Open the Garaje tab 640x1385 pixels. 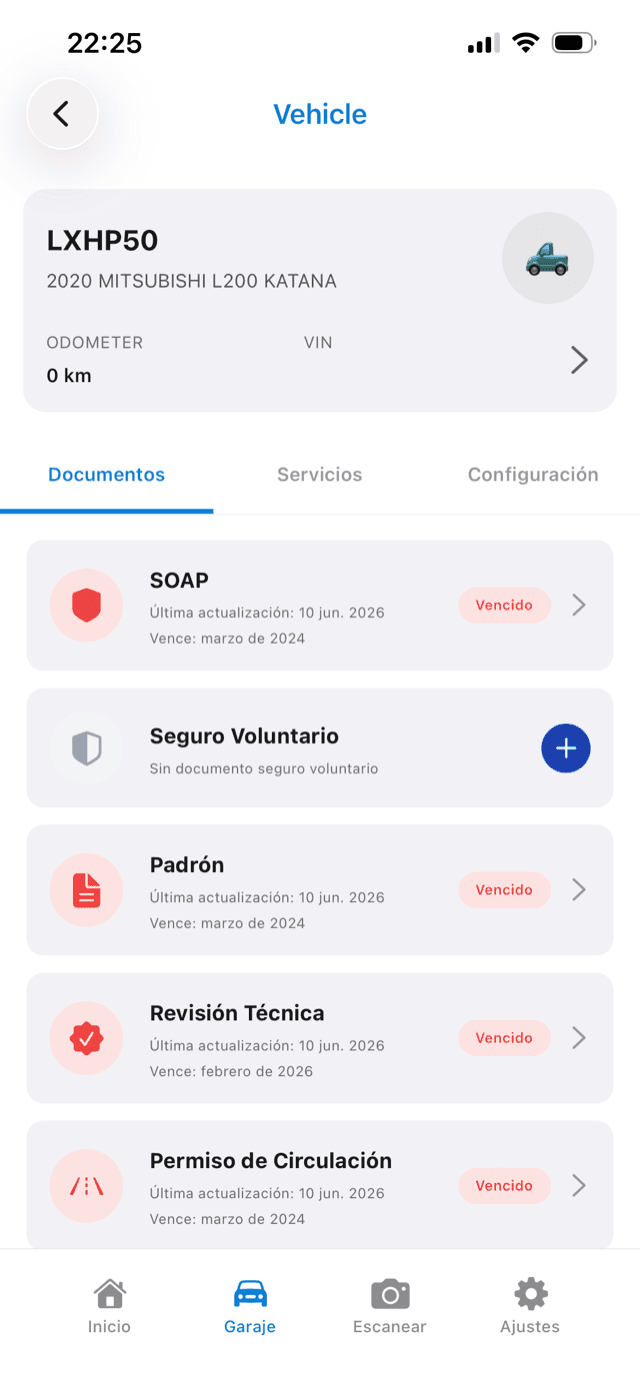[x=250, y=1306]
